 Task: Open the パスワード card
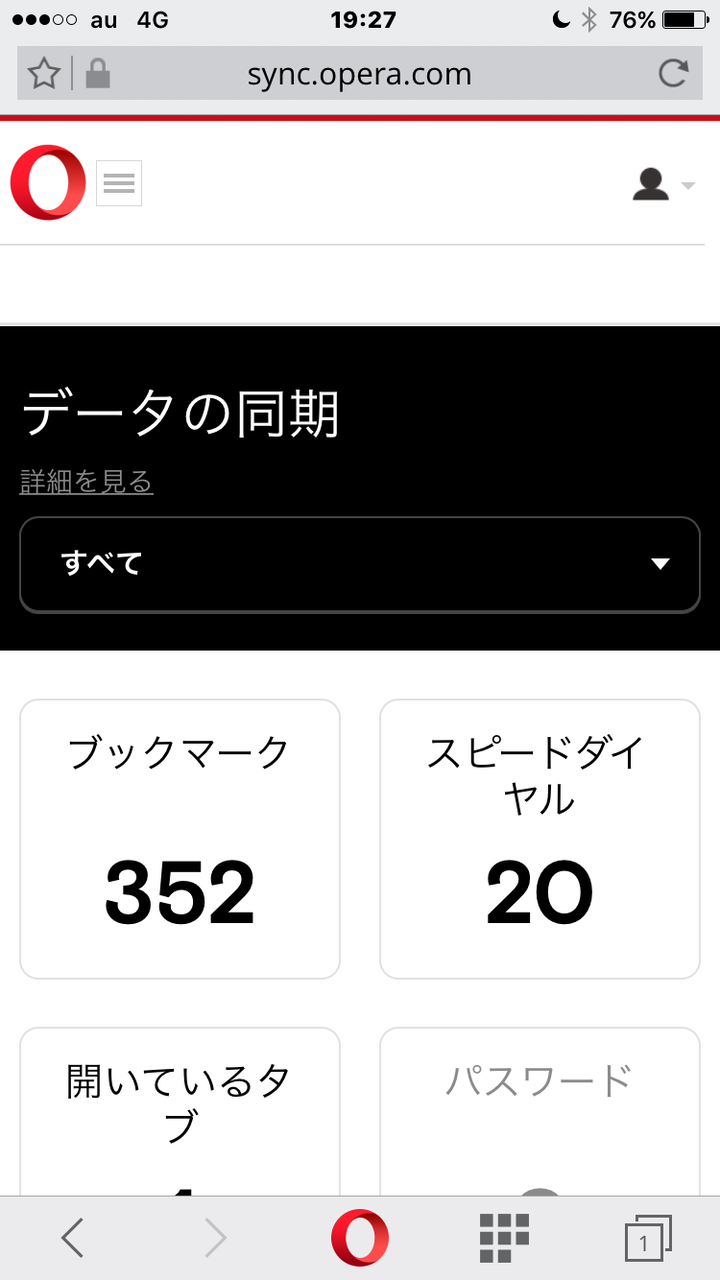[540, 1111]
